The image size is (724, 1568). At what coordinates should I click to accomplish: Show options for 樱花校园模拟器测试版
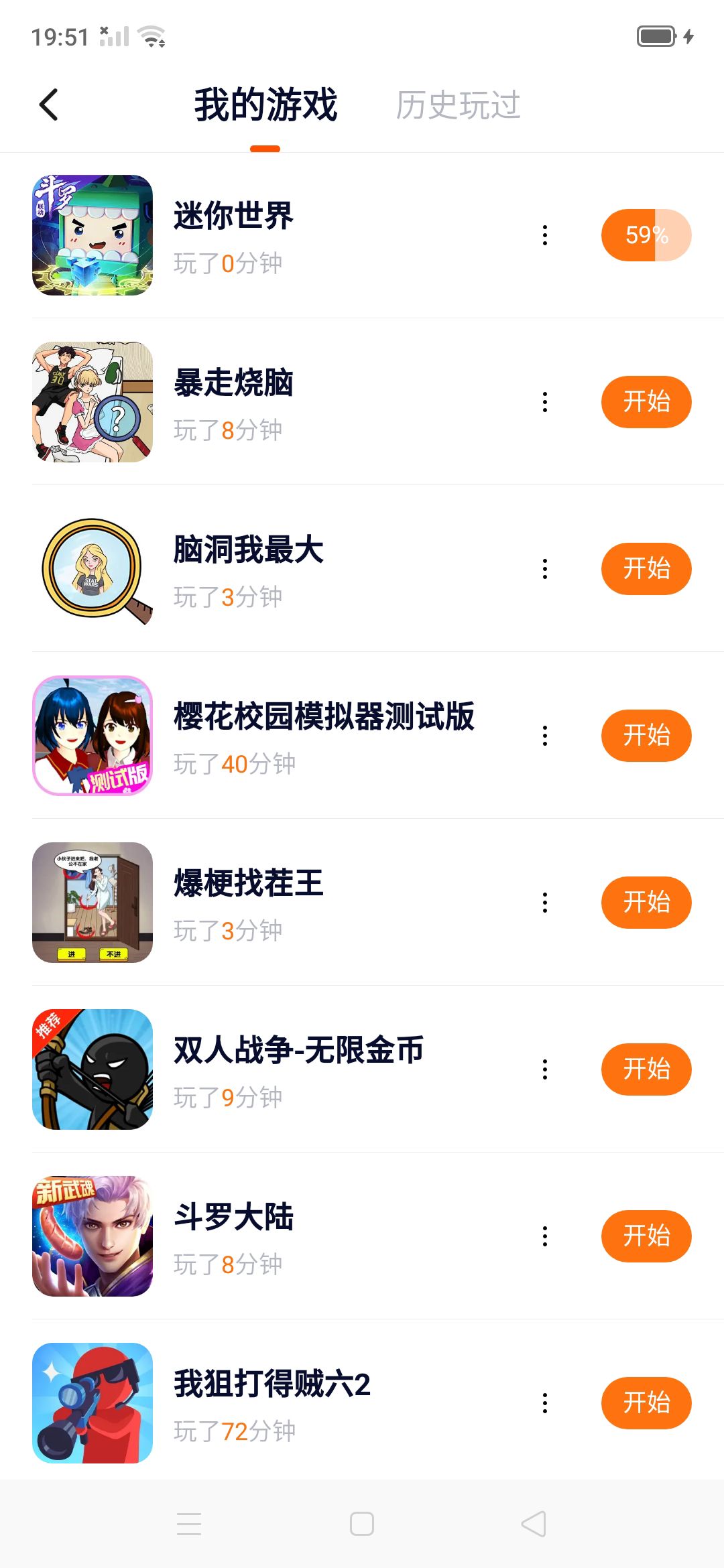click(545, 736)
